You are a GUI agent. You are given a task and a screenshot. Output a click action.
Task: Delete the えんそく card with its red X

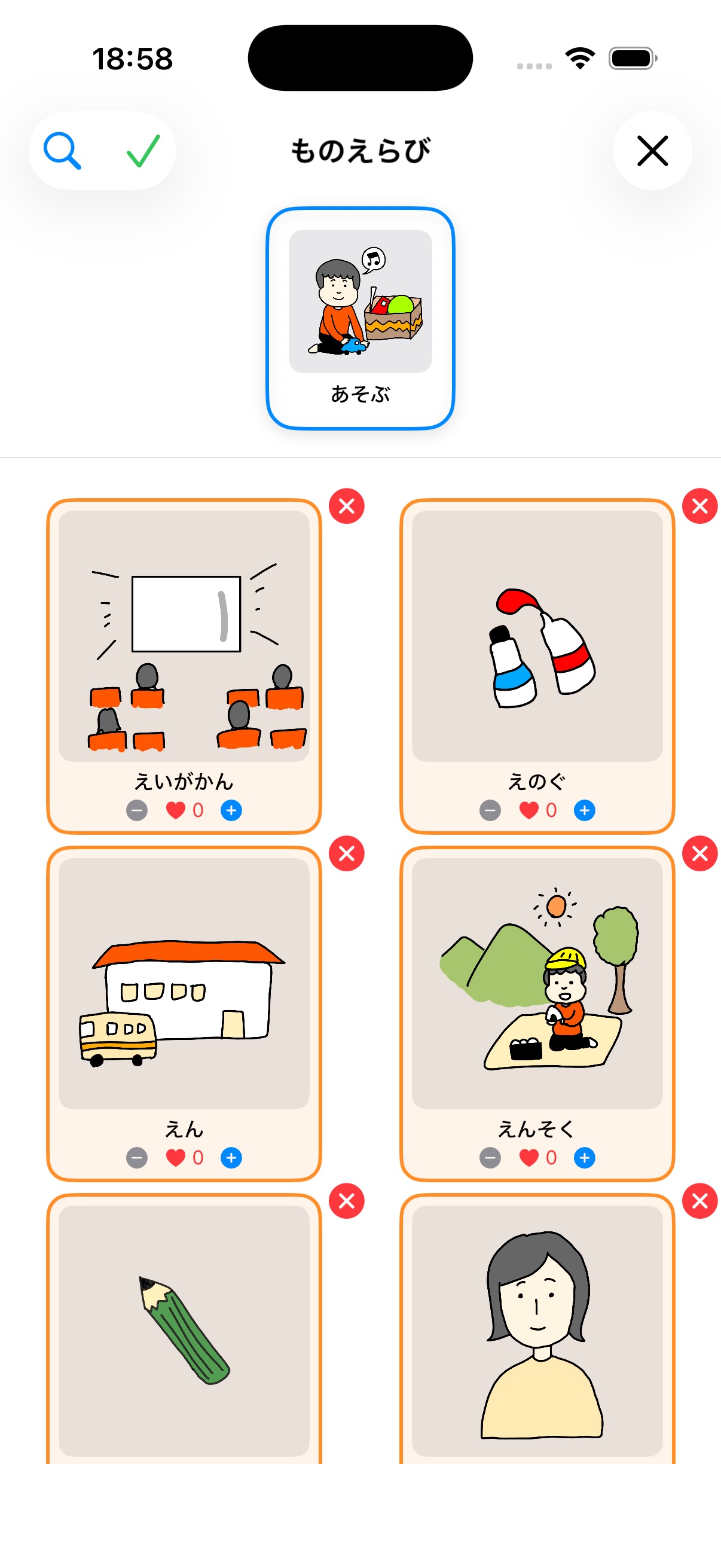click(x=699, y=855)
